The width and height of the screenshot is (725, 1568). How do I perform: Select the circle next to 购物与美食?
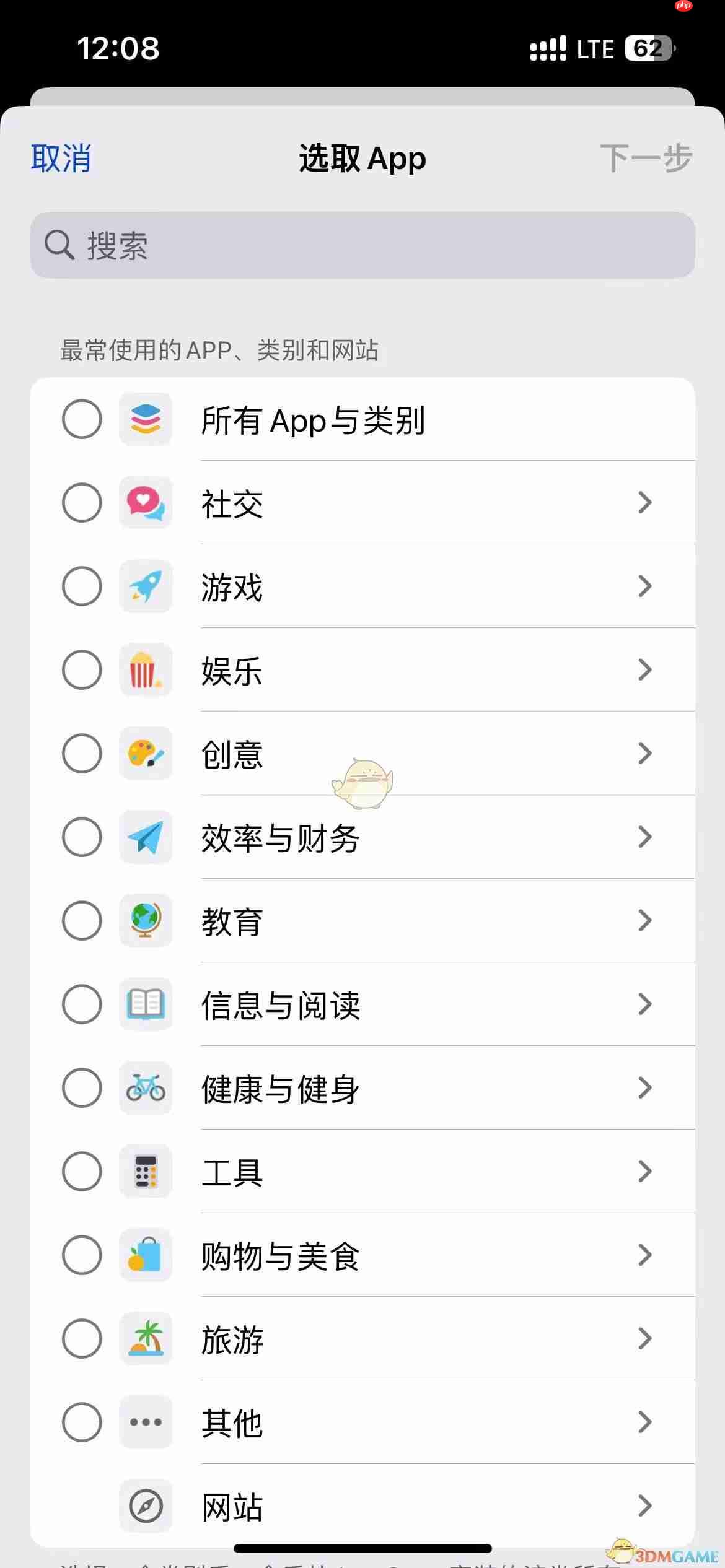(81, 1255)
